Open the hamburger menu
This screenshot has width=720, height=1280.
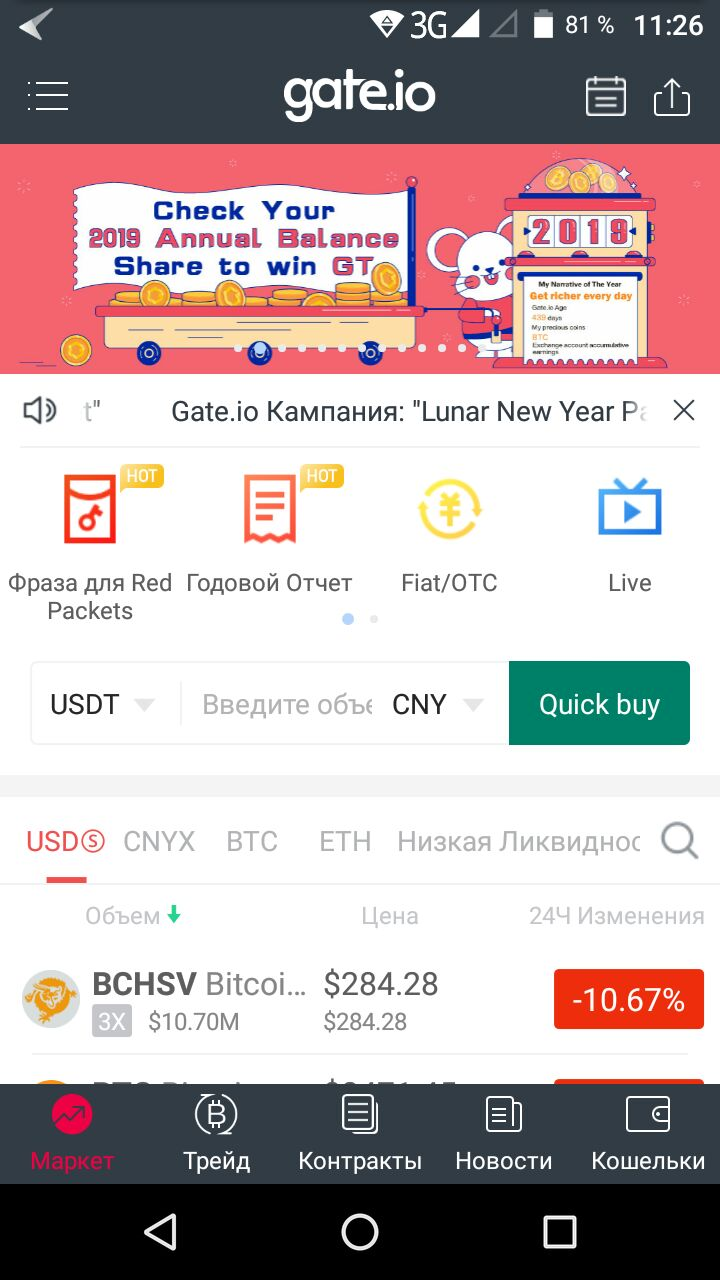click(x=48, y=96)
